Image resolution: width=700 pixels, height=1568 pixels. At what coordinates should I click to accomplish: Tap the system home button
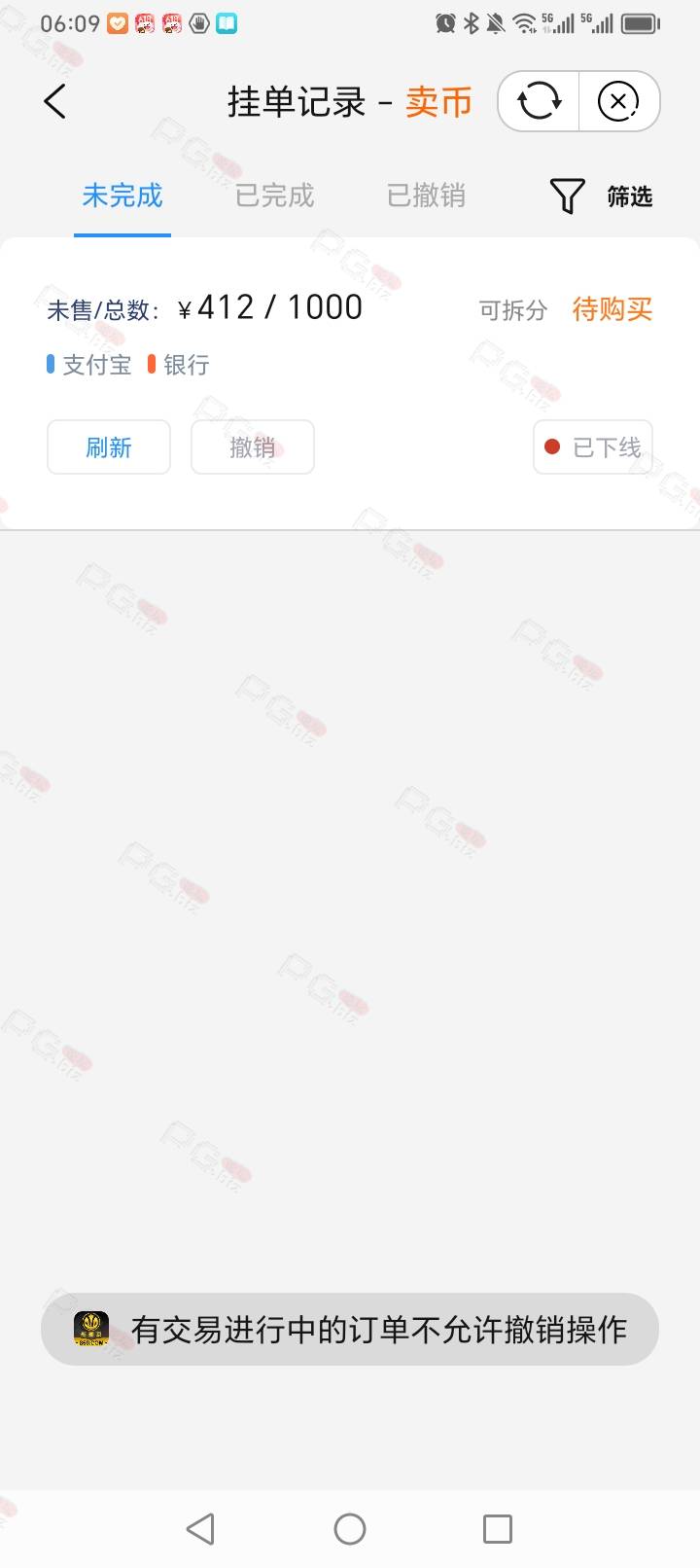[x=350, y=1529]
